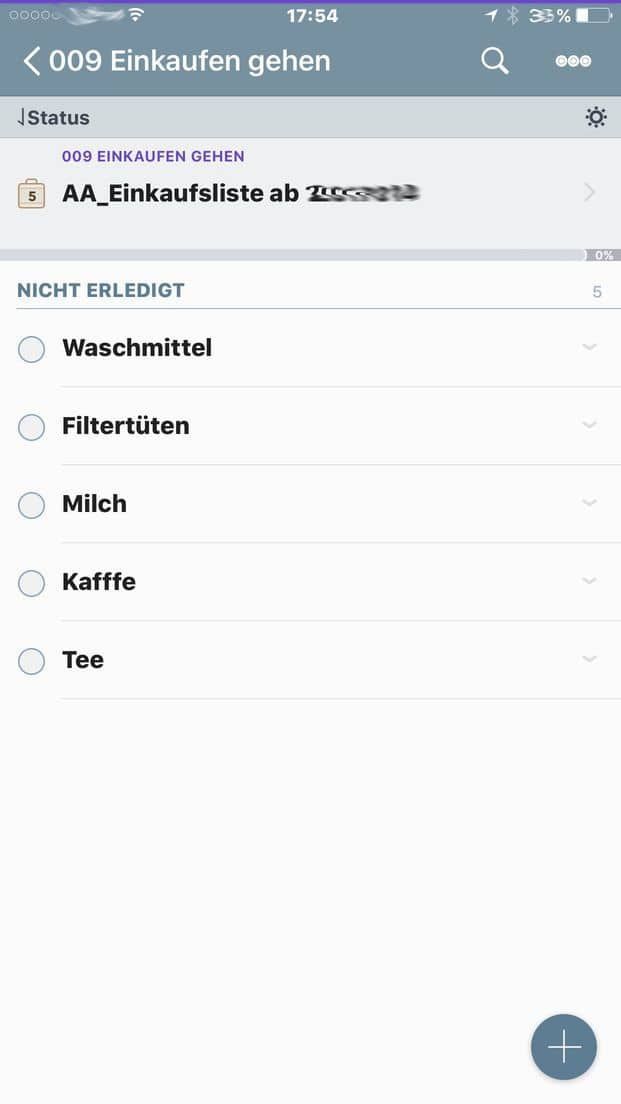Open the search magnifier

coord(494,61)
